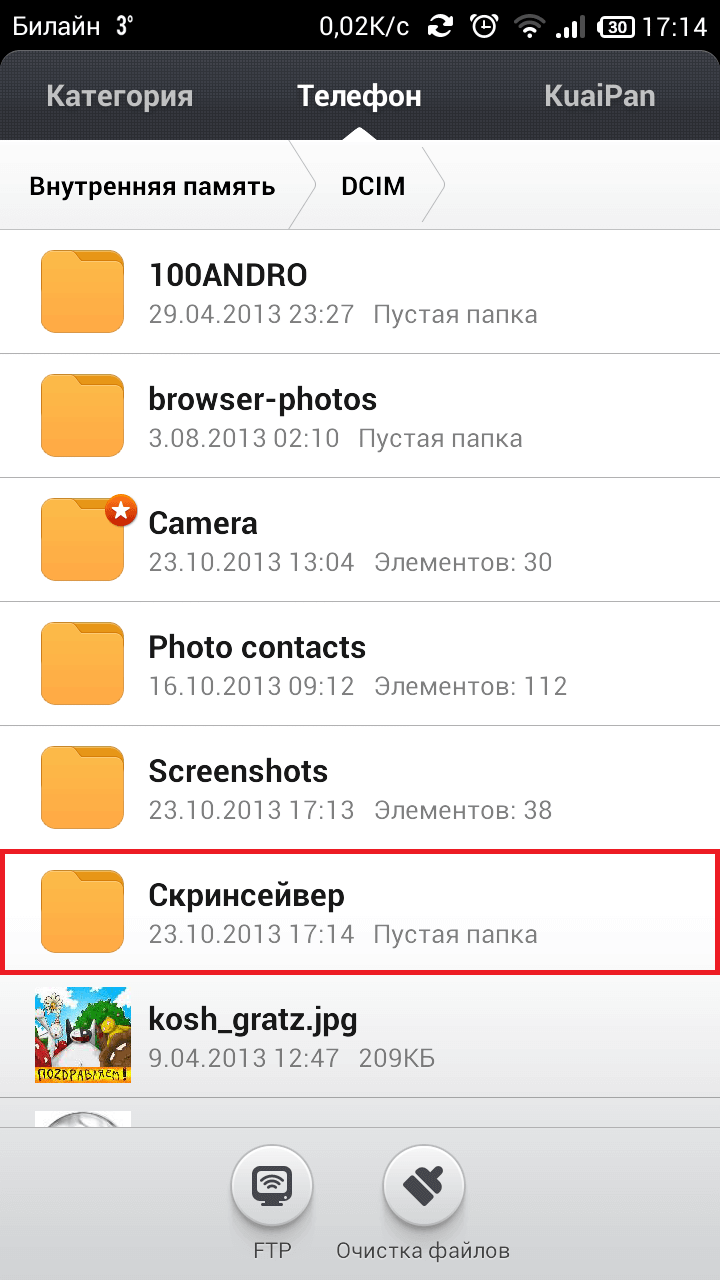Viewport: 720px width, 1280px height.
Task: Open the kosh_gratz.jpg image file
Action: pos(360,1036)
